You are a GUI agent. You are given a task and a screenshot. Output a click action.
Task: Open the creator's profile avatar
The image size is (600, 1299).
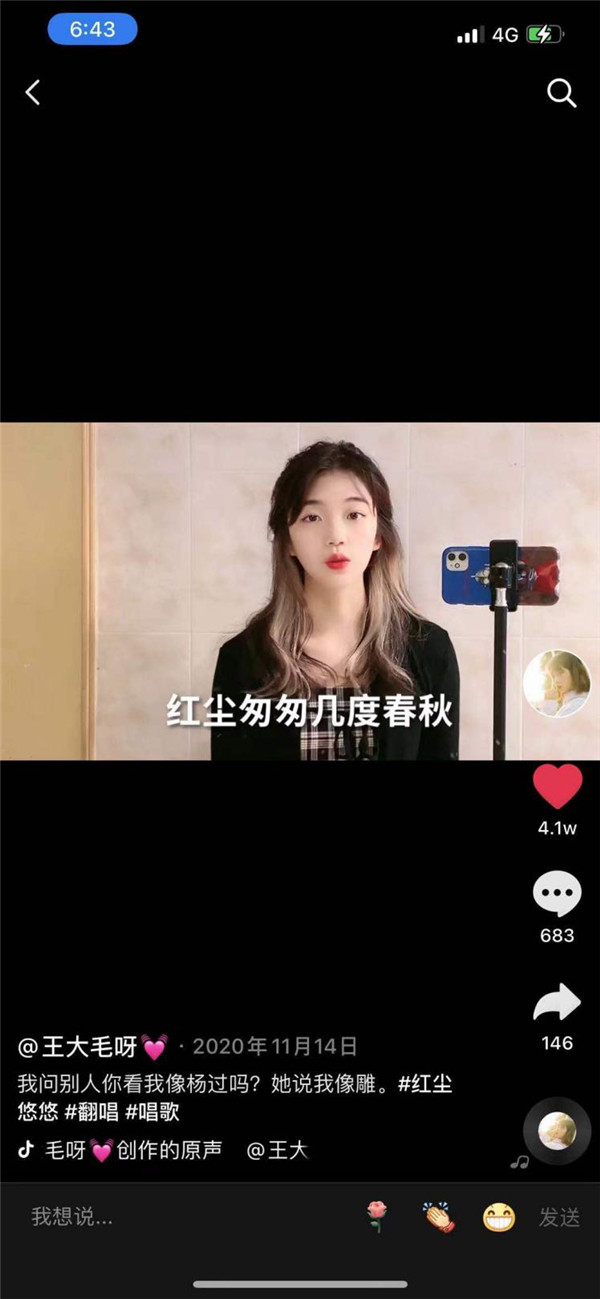click(556, 683)
